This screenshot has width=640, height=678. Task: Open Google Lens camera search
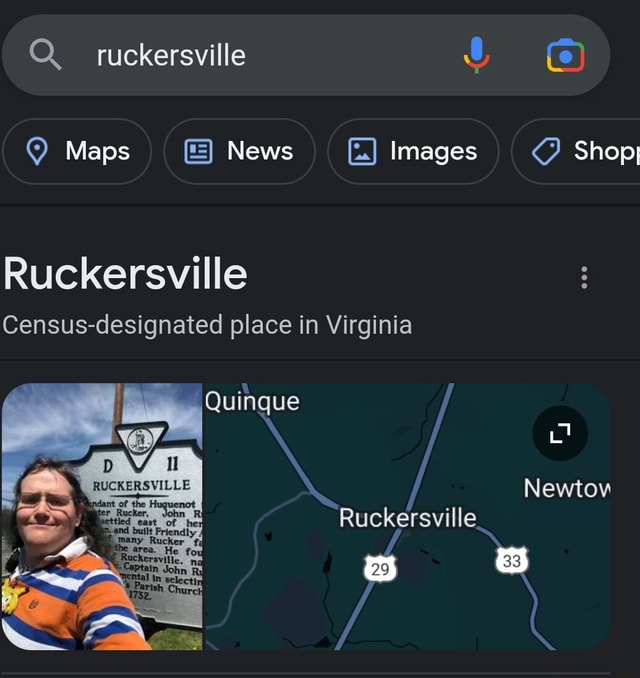point(565,55)
